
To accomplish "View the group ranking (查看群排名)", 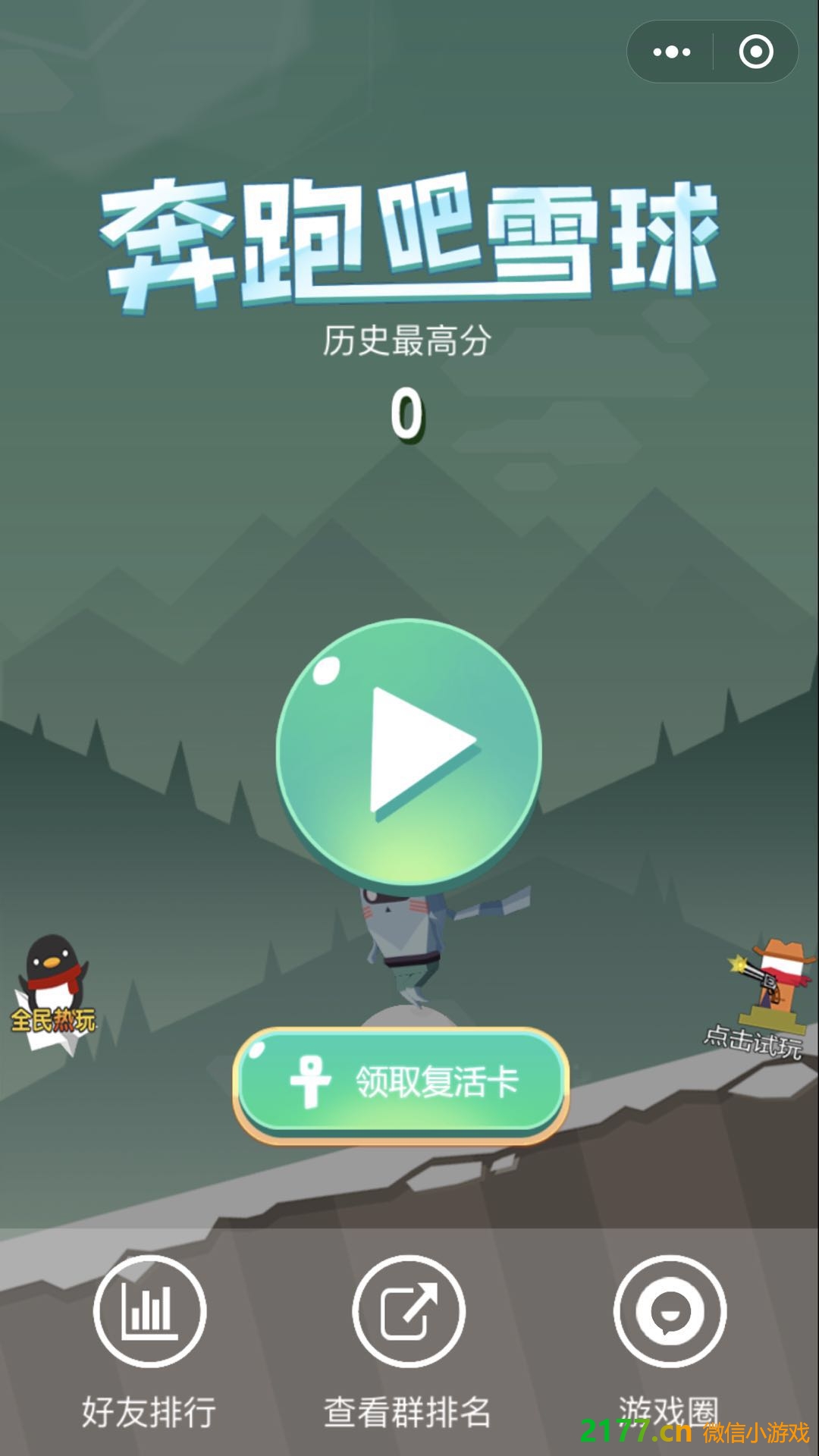I will 409,1312.
